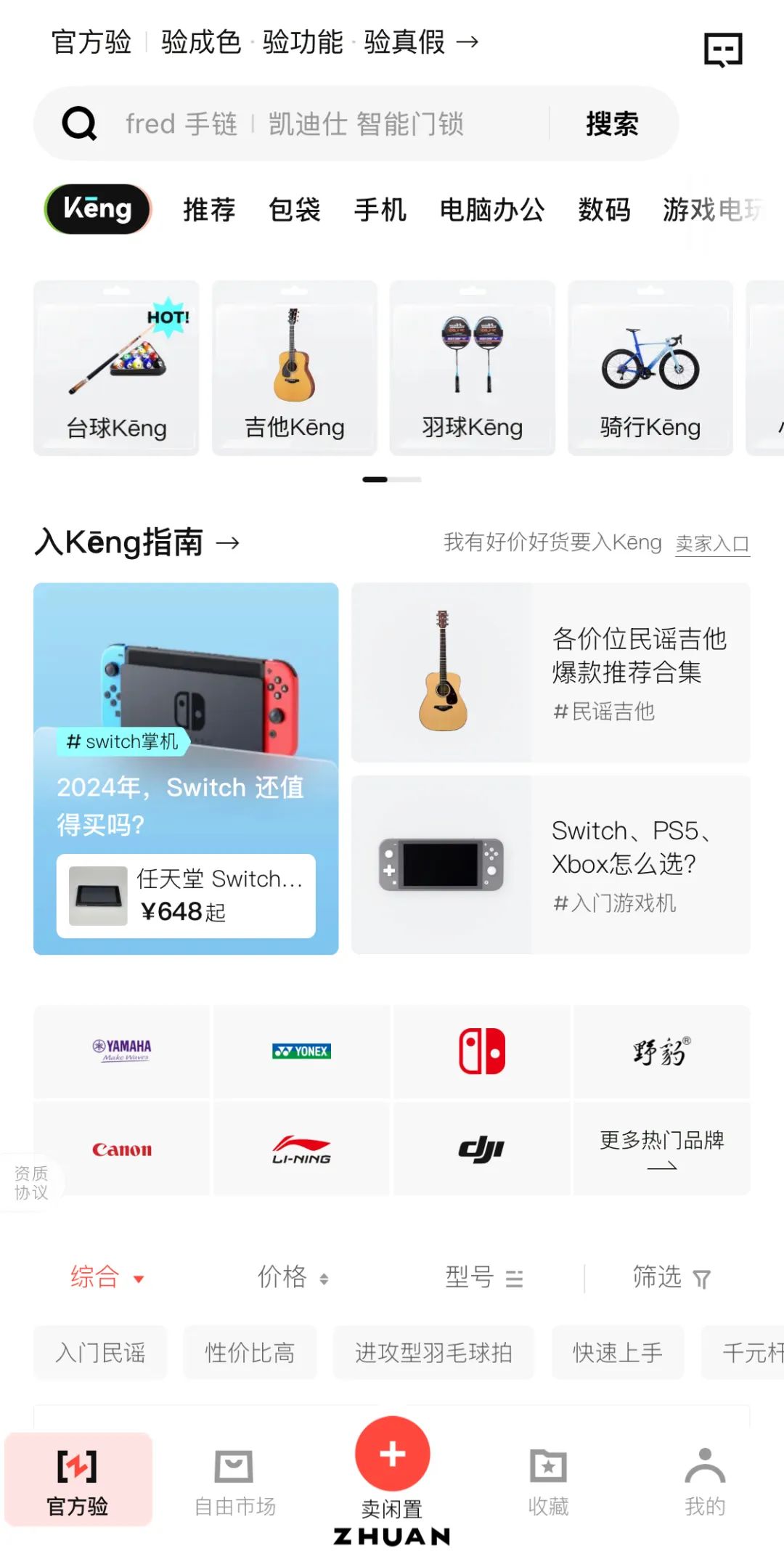Tap the 搜索 button
The height and width of the screenshot is (1551, 784).
612,124
